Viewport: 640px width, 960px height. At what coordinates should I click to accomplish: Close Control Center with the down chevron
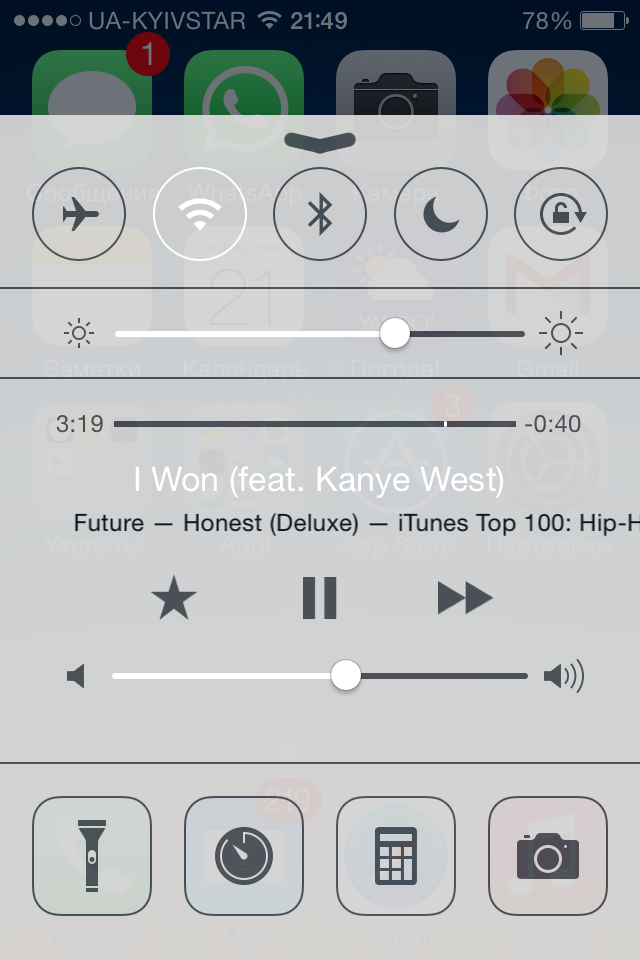point(320,141)
